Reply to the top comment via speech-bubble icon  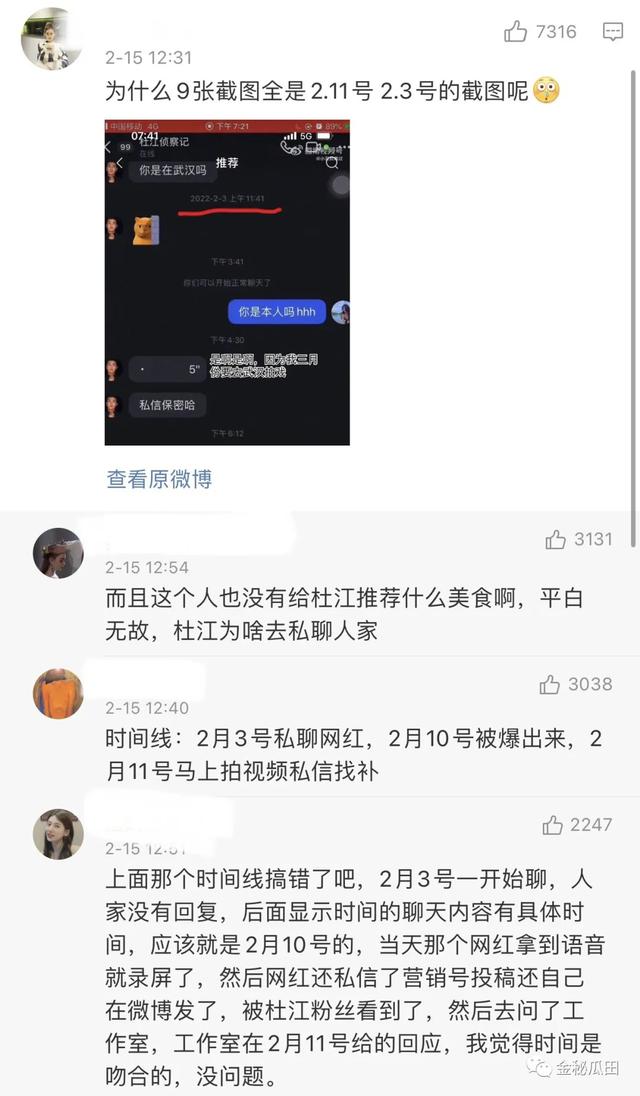[613, 31]
